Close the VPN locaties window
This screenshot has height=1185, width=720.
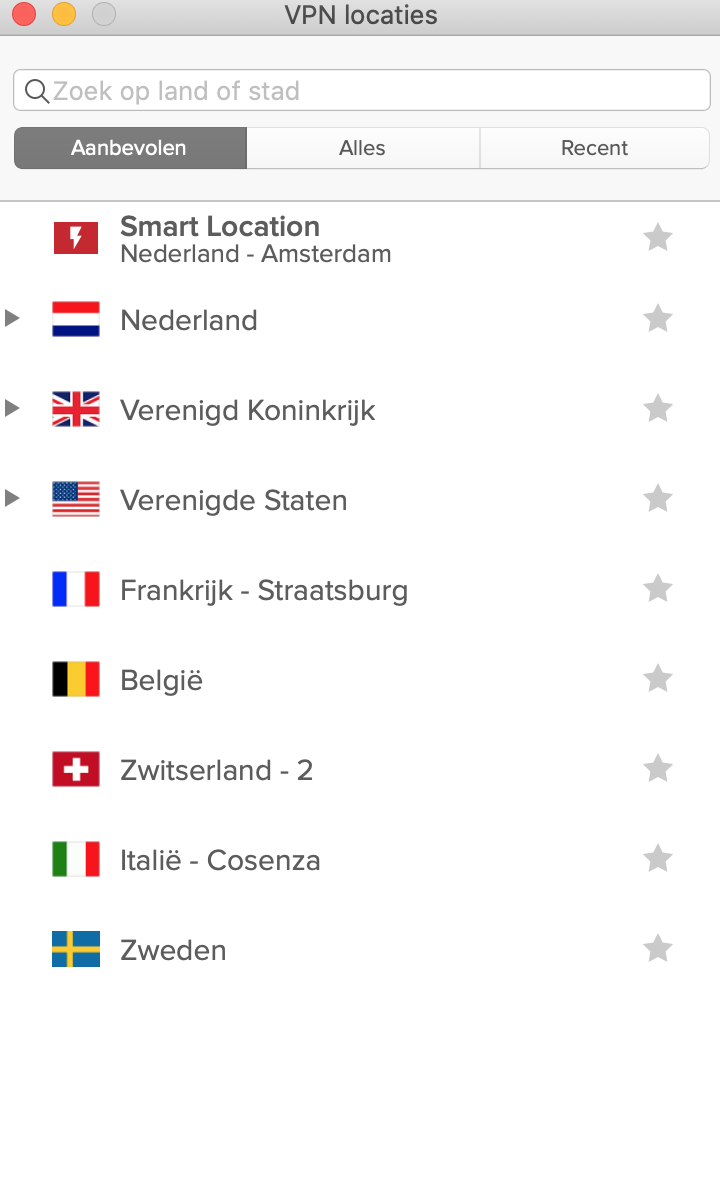(24, 14)
